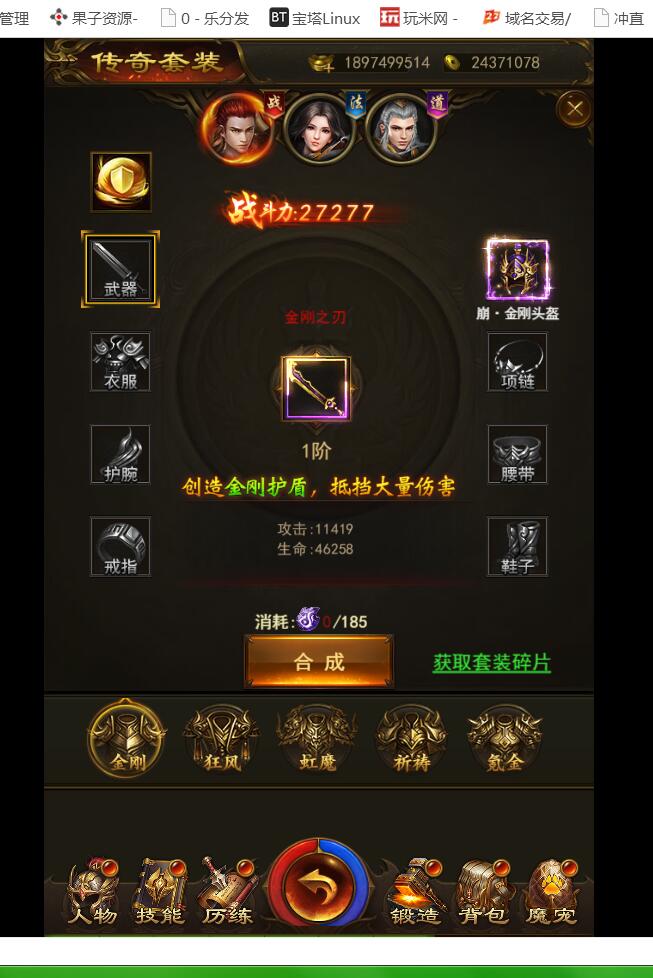Open the 护腕 equipment slot

(120, 454)
